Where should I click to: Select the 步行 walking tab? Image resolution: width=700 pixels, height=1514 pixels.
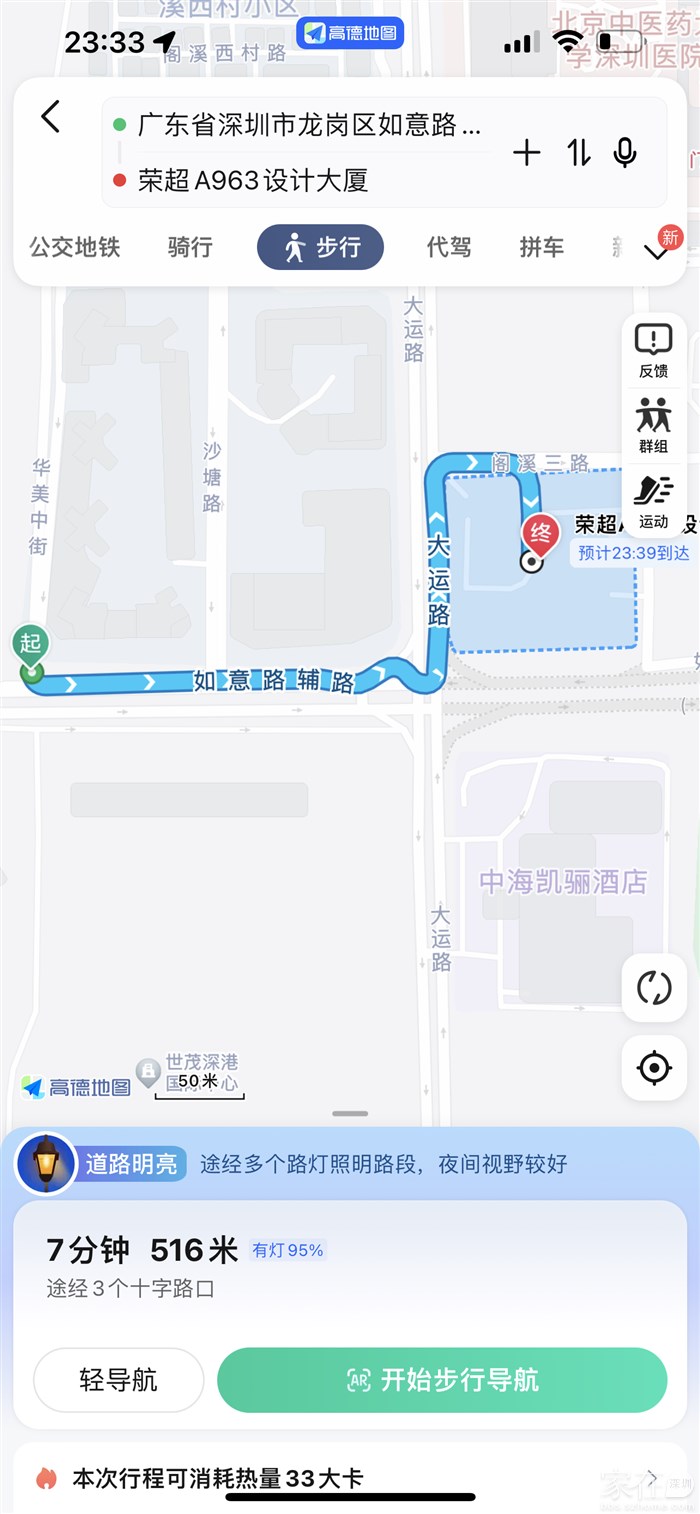(320, 247)
